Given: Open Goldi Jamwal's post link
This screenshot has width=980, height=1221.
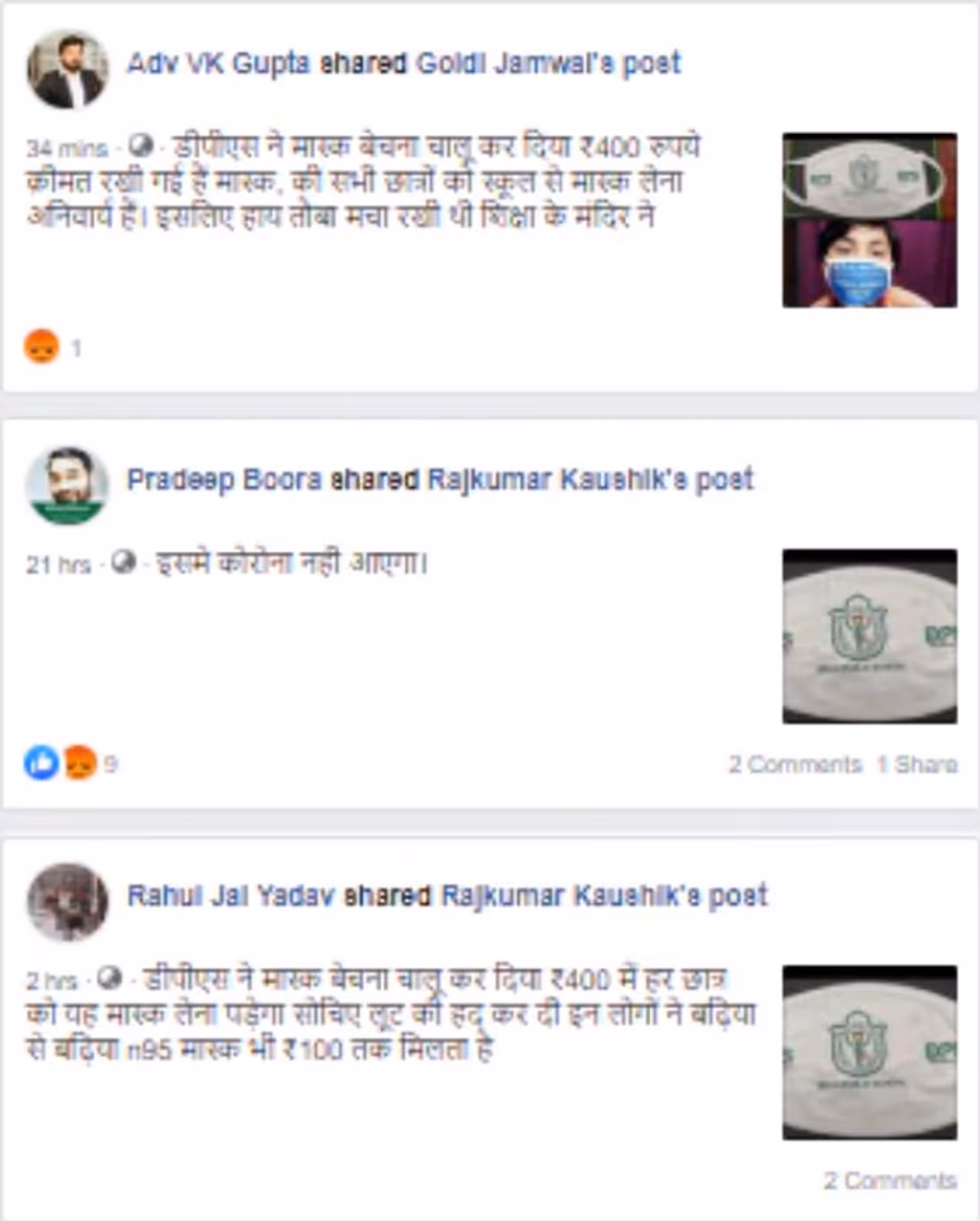Looking at the screenshot, I should 548,64.
